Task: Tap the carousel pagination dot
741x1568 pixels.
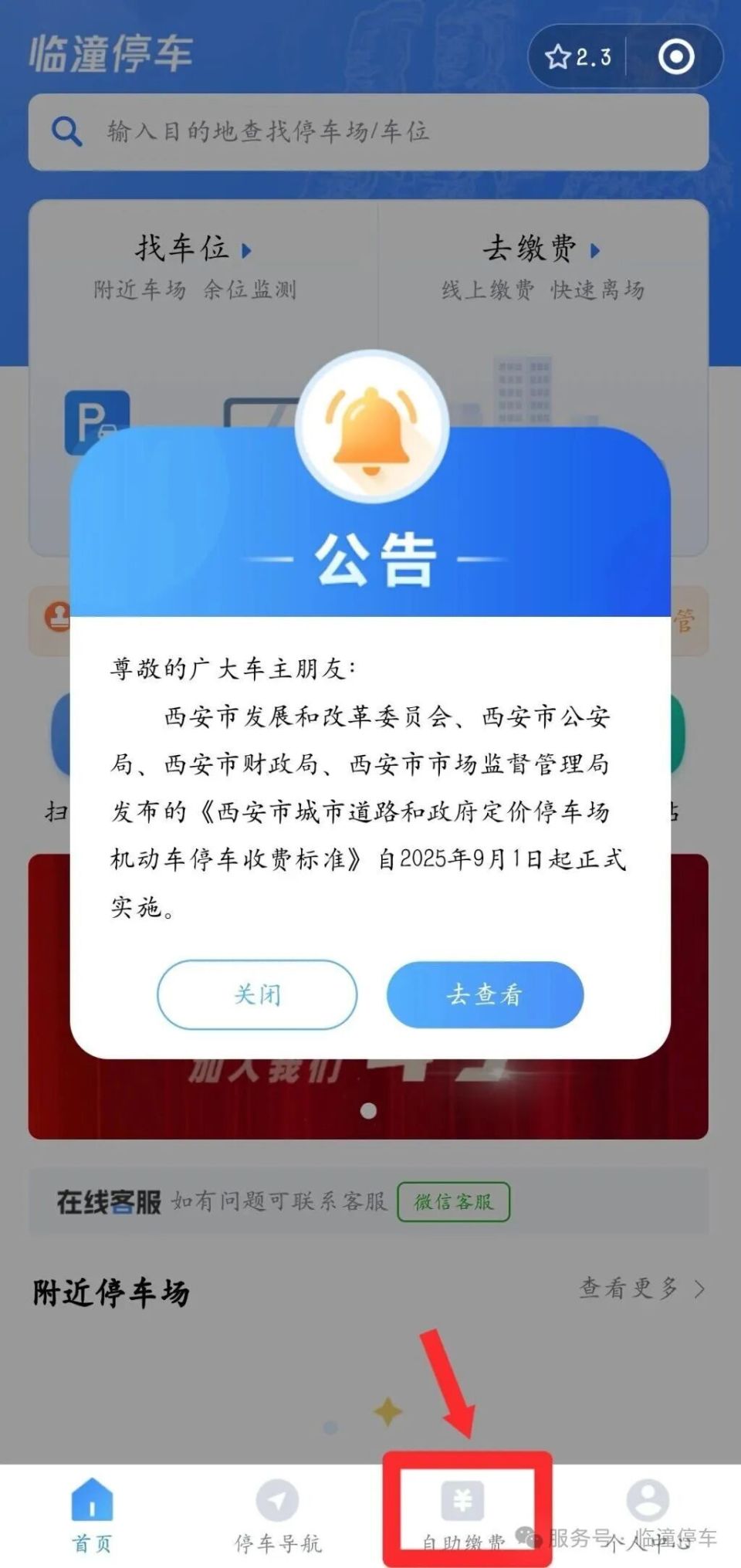Action: tap(370, 1113)
